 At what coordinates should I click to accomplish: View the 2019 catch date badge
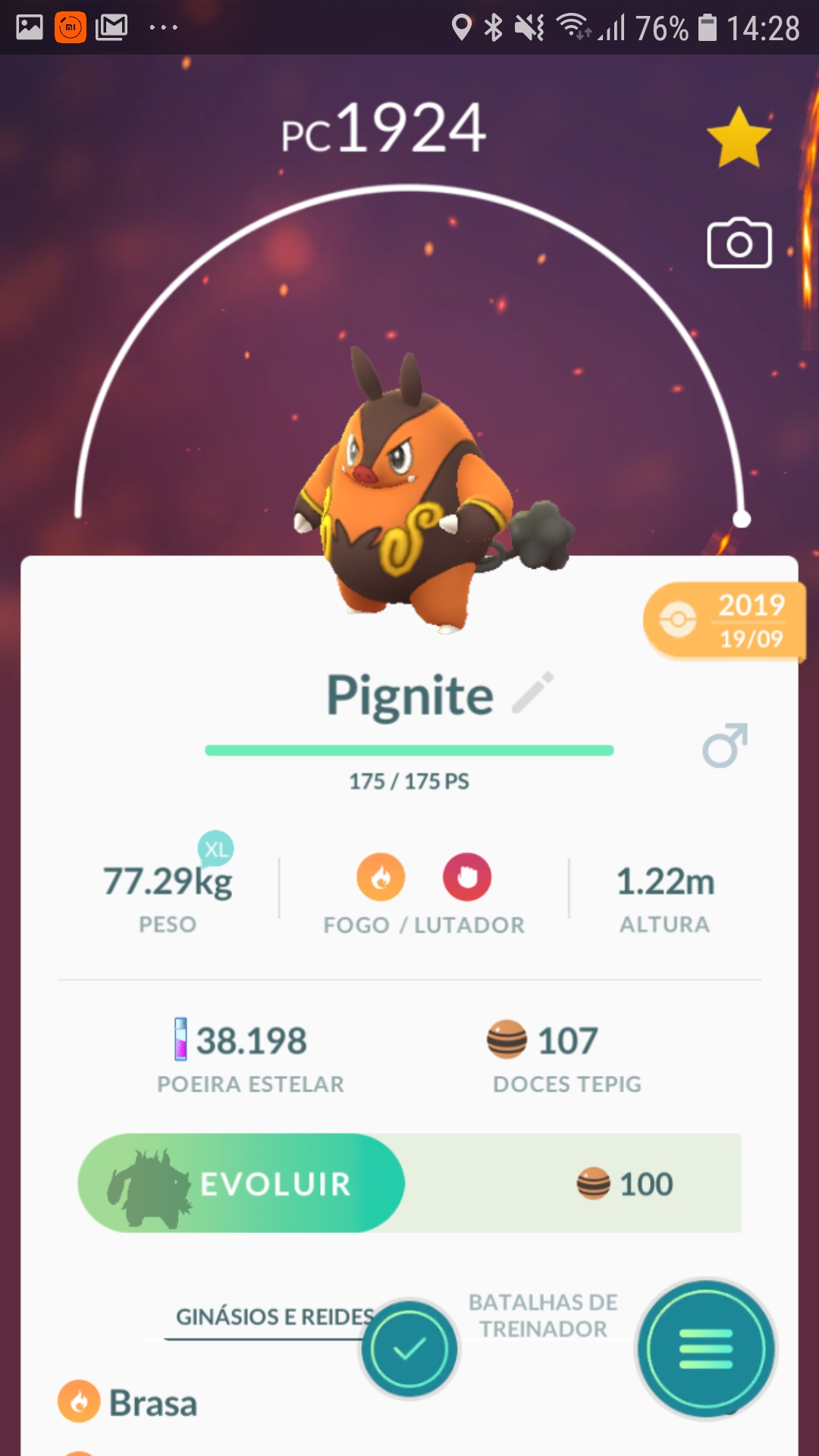pyautogui.click(x=724, y=621)
